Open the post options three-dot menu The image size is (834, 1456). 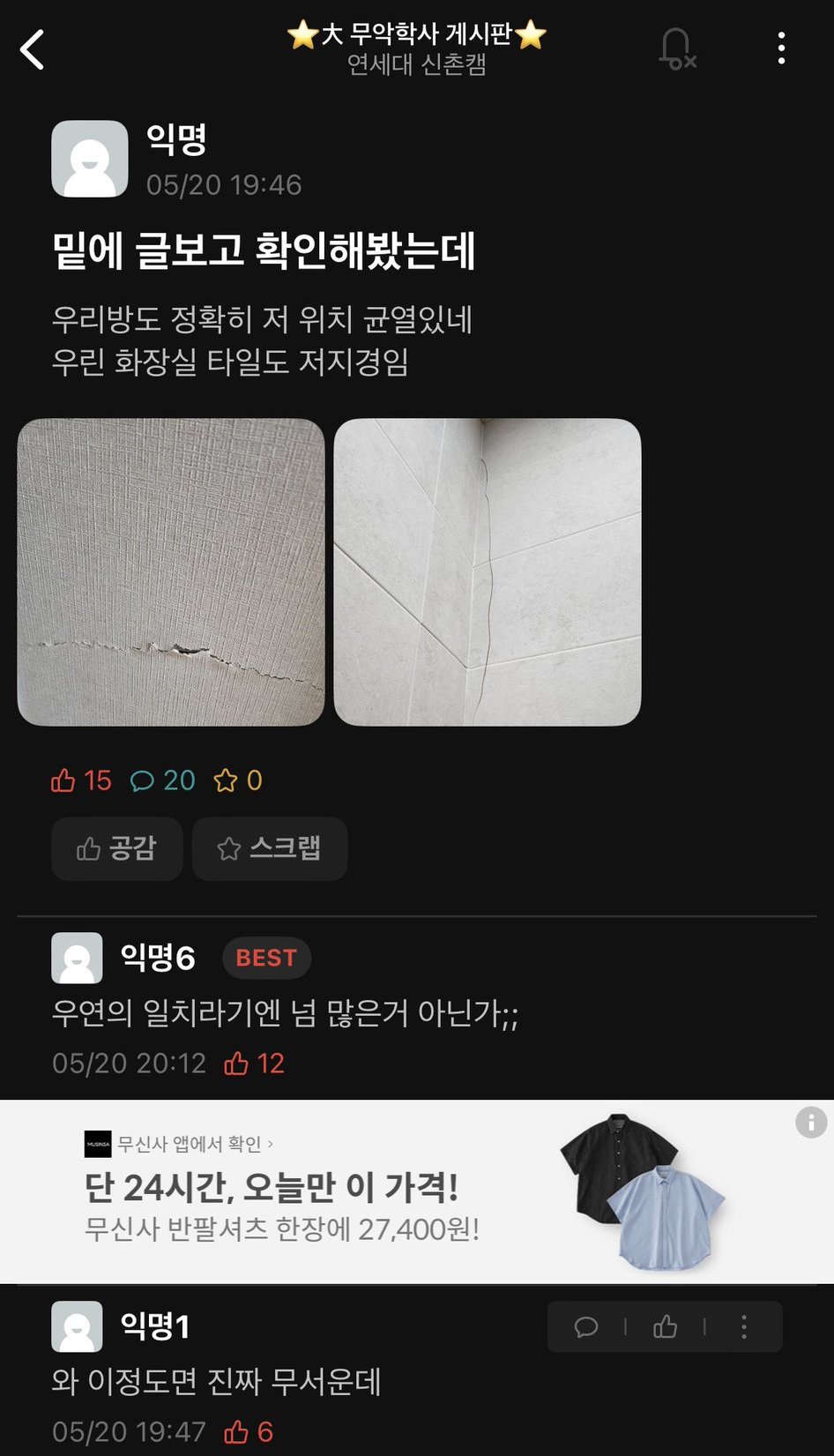coord(779,50)
